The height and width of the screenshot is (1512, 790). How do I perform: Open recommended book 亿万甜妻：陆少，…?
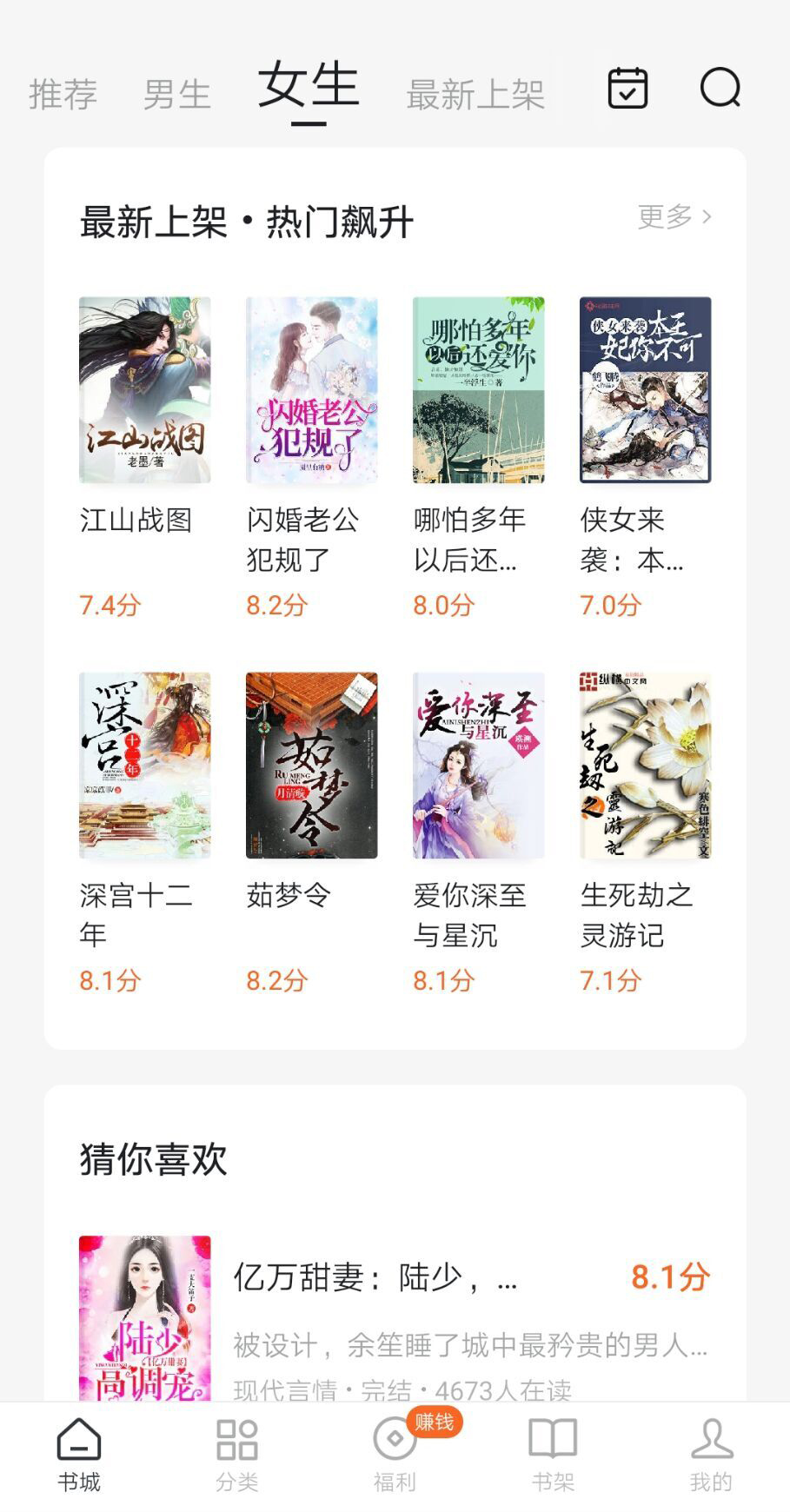[375, 1277]
